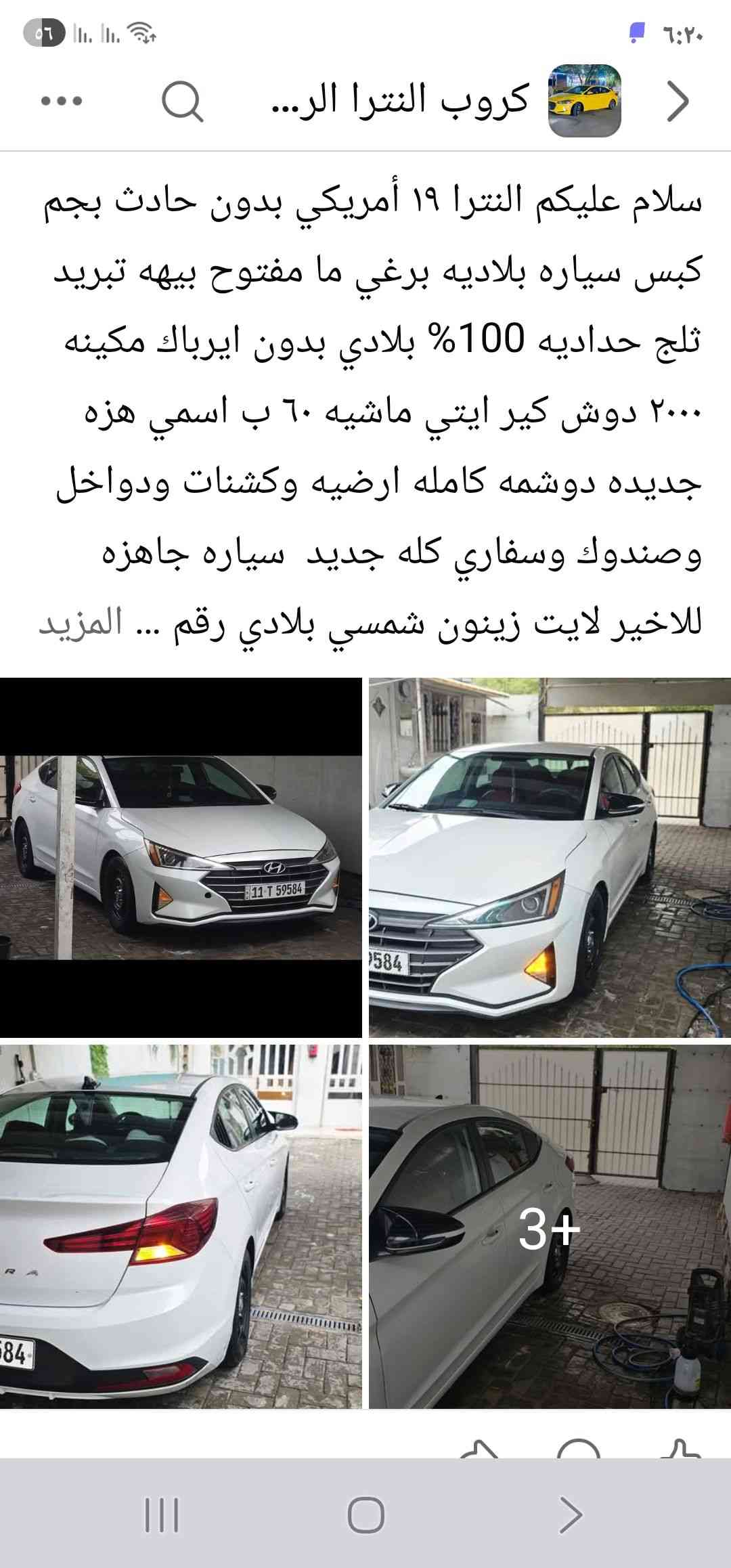Open photo of car with plate 11 T 59584
Screen dimensions: 731x1568
click(x=181, y=857)
